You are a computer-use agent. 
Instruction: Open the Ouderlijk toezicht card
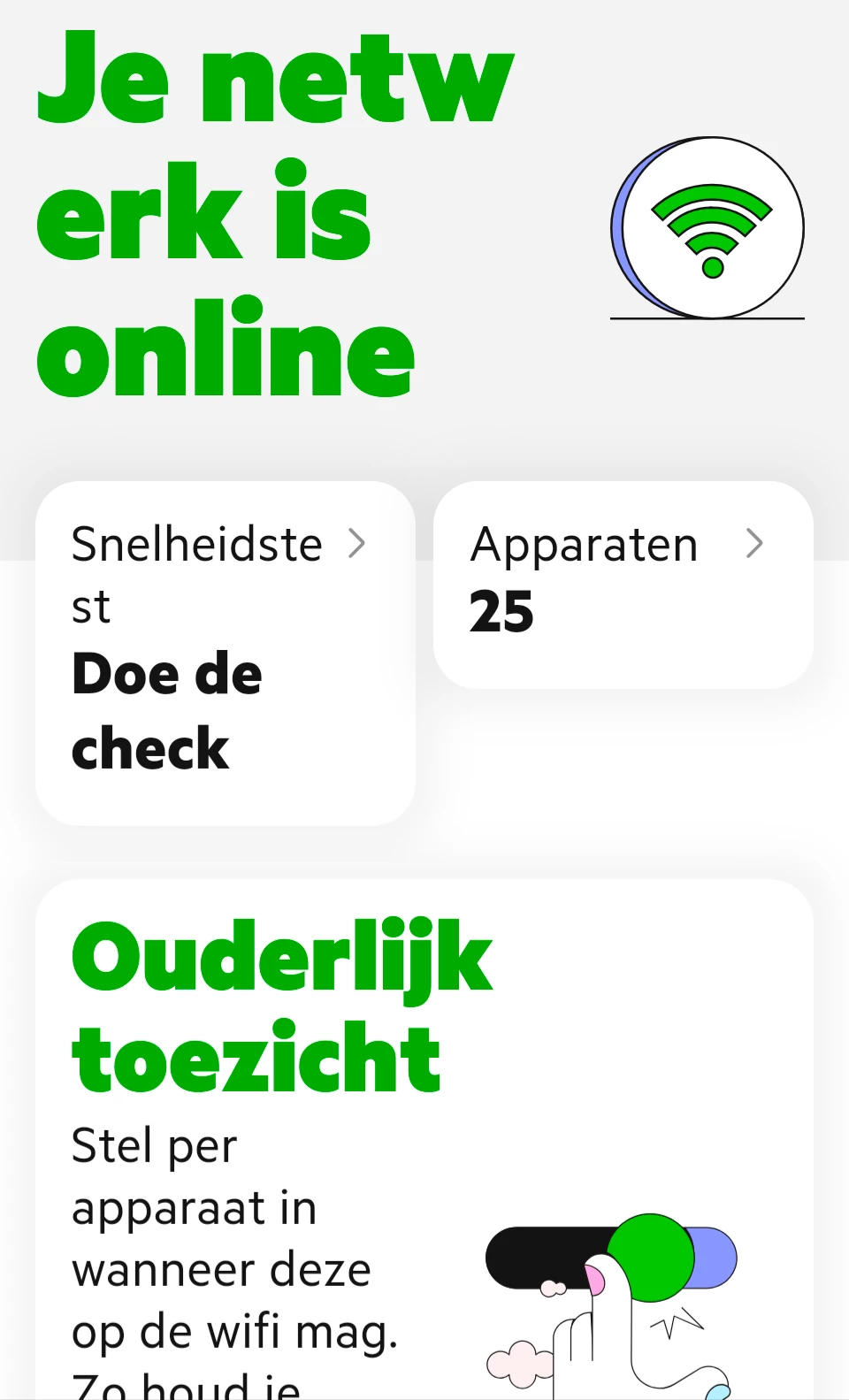coord(424,1139)
